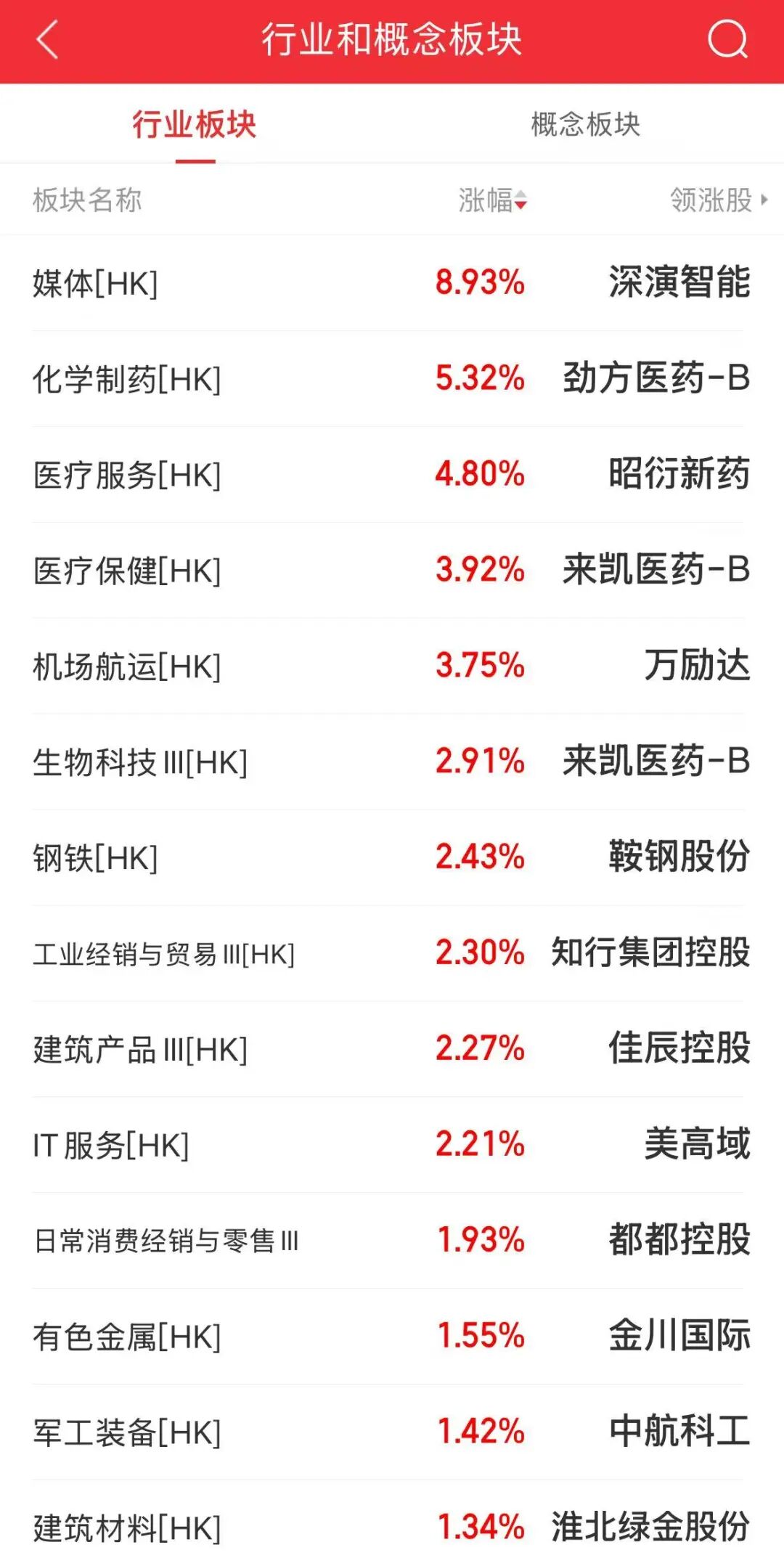
Task: Open the 媒体[HK] sector row
Action: (392, 282)
